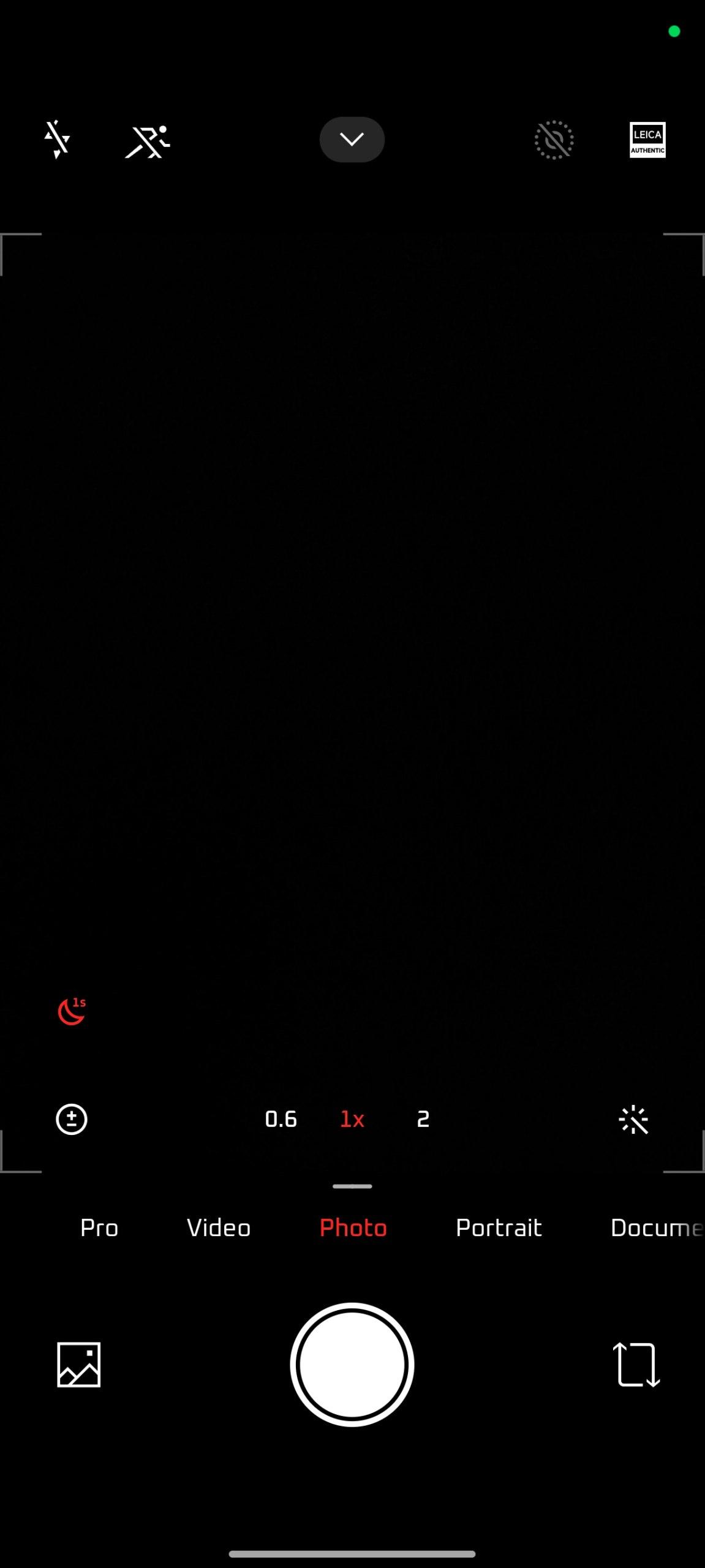Image resolution: width=705 pixels, height=1568 pixels.
Task: Switch to Portrait mode
Action: click(x=499, y=1227)
